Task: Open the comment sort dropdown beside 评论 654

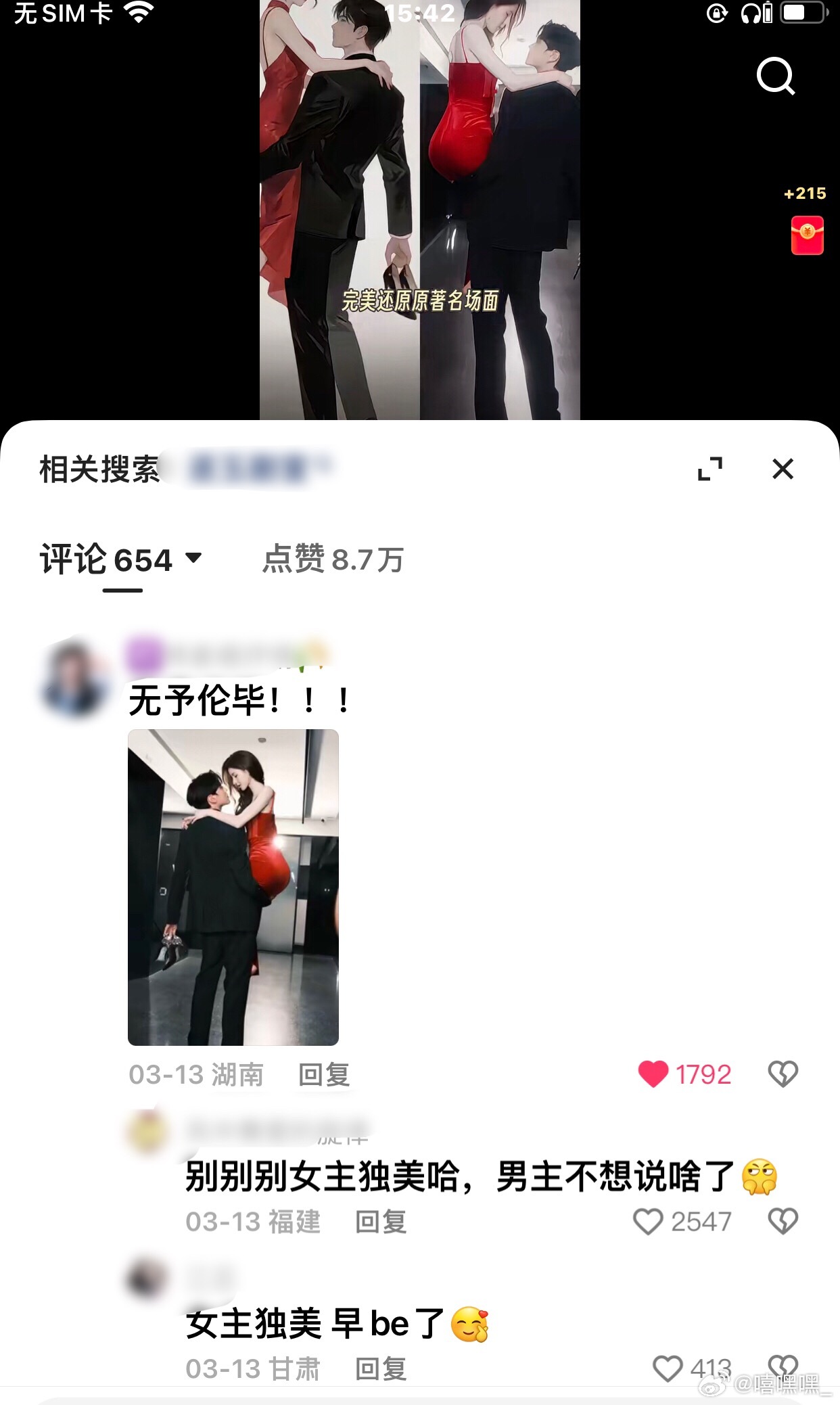Action: (195, 558)
